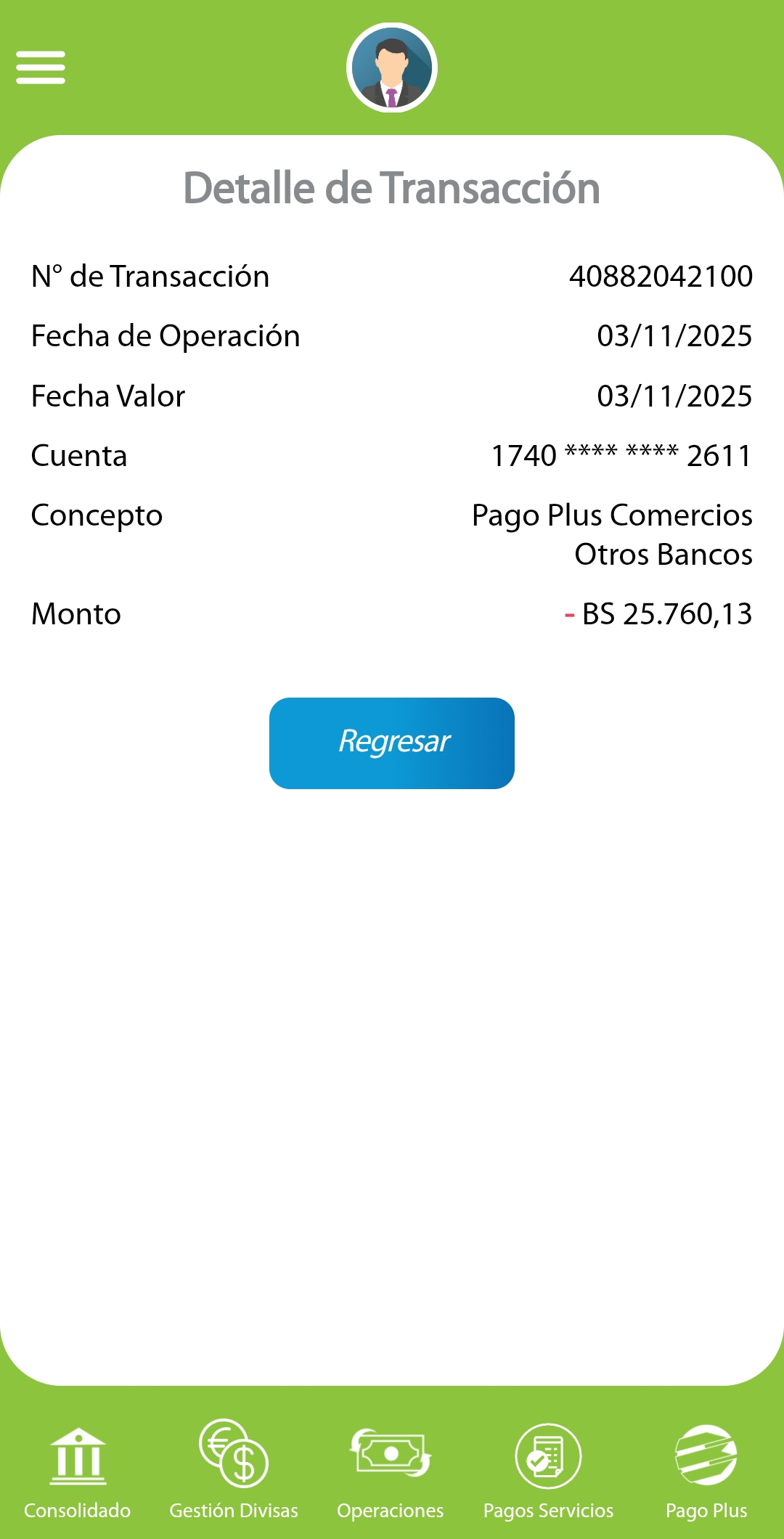This screenshot has height=1539, width=784.
Task: Open the Pago Plus tab
Action: tap(706, 1470)
